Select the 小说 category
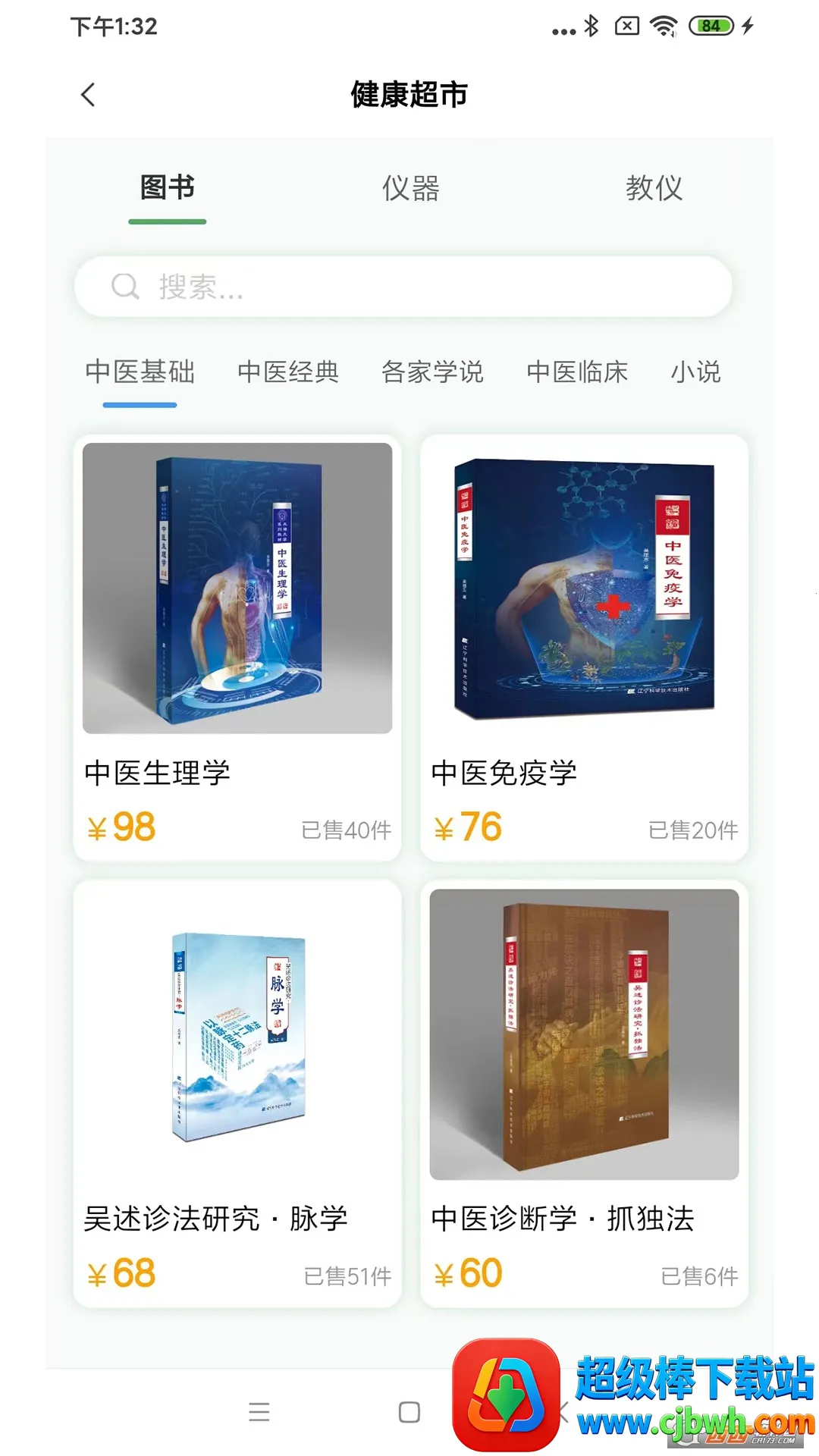This screenshot has height=1456, width=819. pyautogui.click(x=695, y=372)
